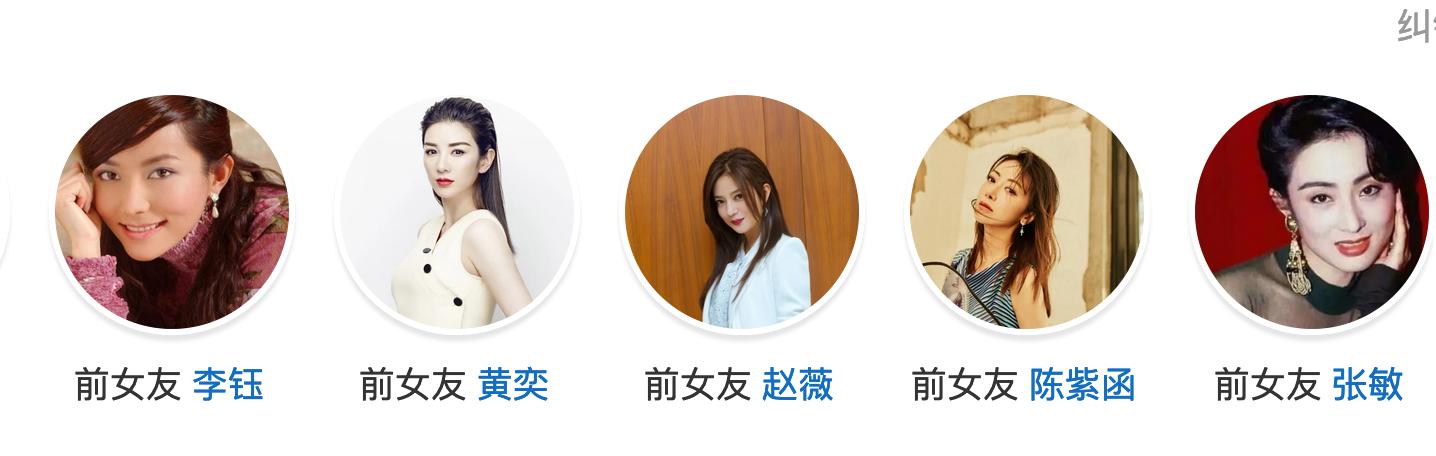The width and height of the screenshot is (1436, 456).
Task: Open the 赵薇 profile link
Action: coord(797,385)
